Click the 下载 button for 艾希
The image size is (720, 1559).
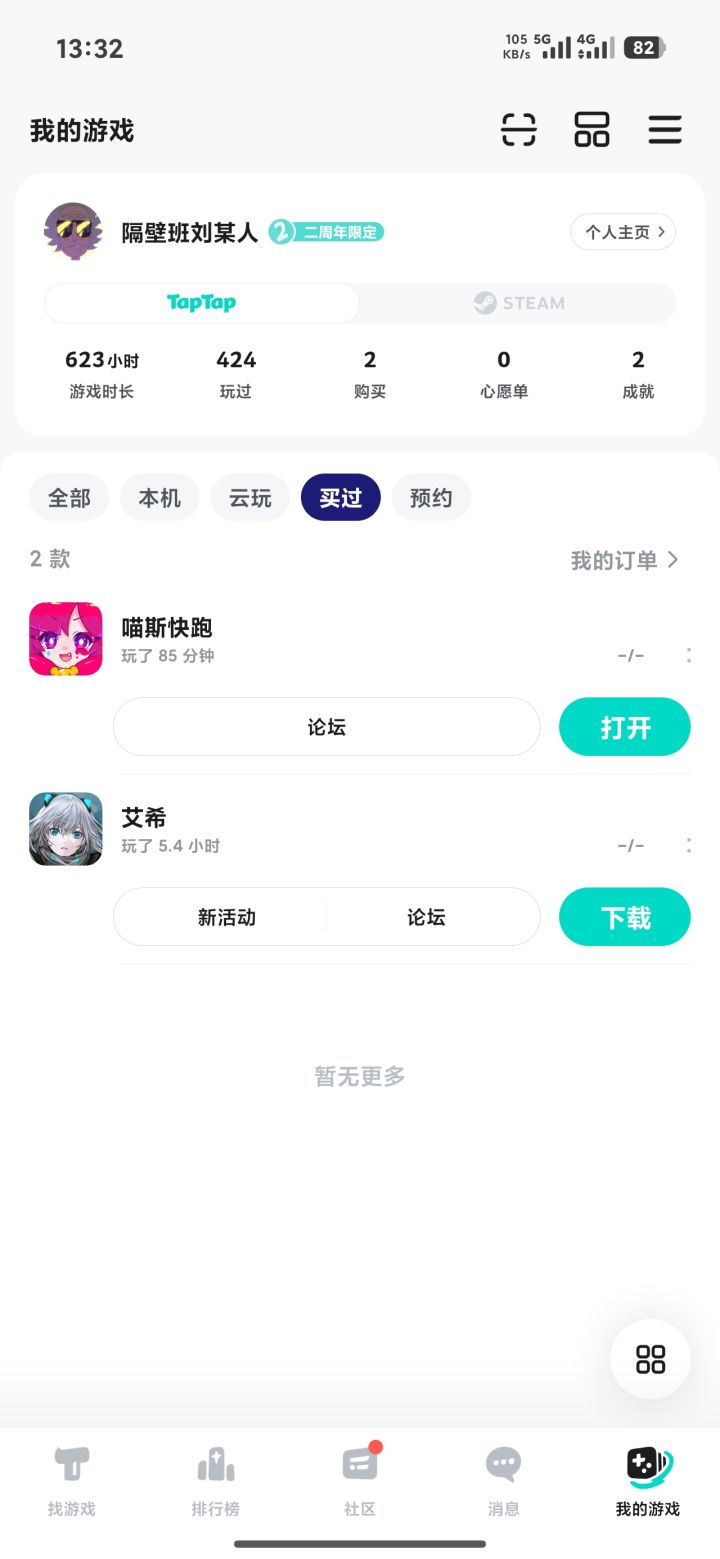pos(624,917)
